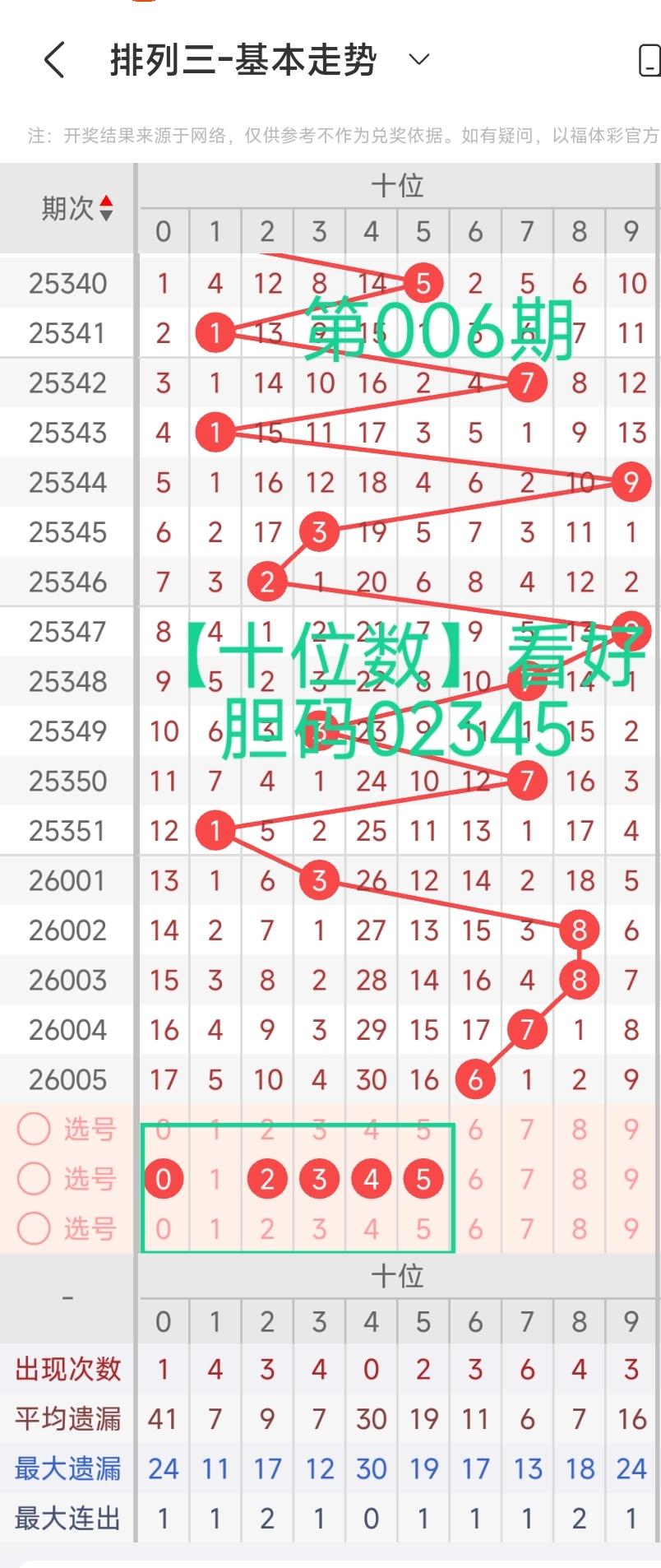Tap the upper 十位 section header
661x1568 pixels.
click(x=398, y=186)
